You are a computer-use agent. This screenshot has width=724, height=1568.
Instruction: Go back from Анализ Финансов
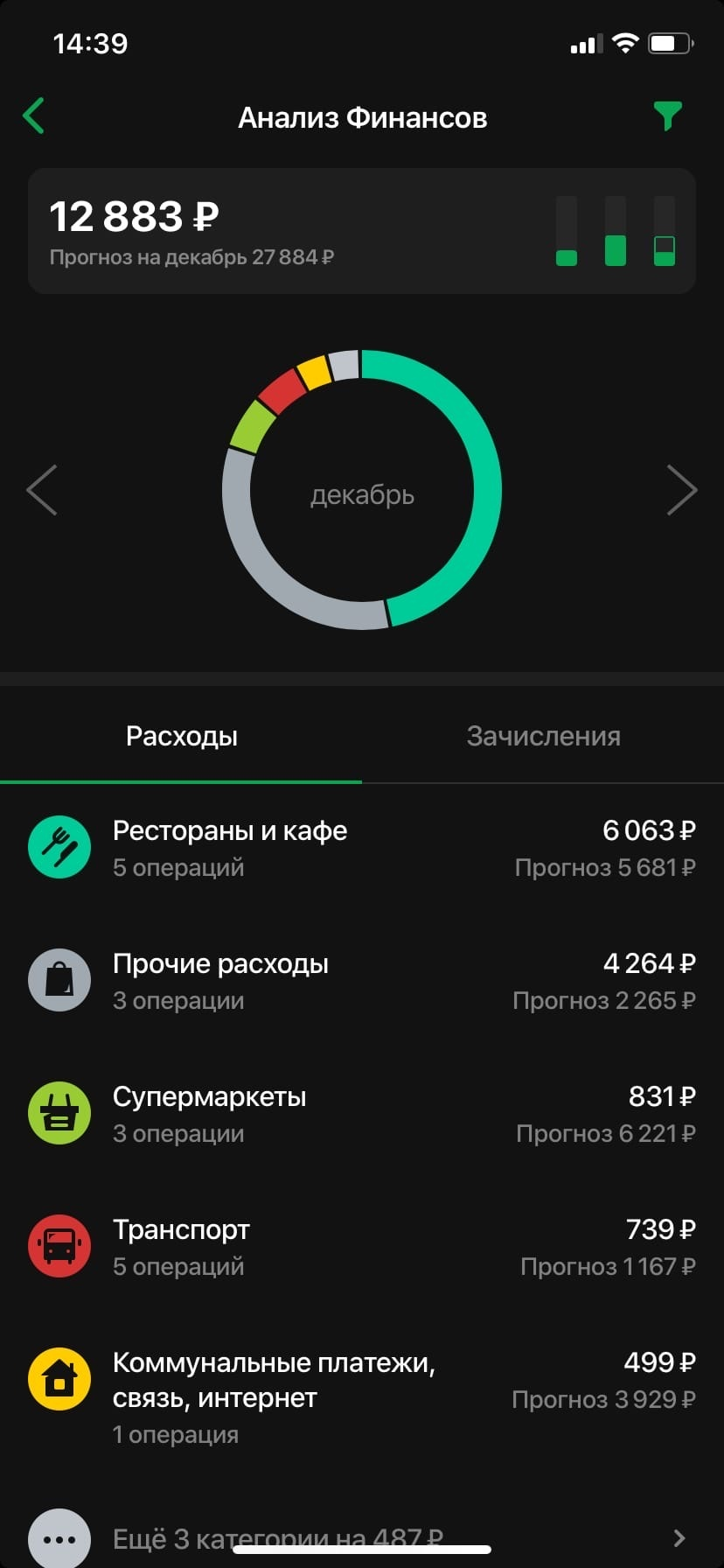click(34, 115)
